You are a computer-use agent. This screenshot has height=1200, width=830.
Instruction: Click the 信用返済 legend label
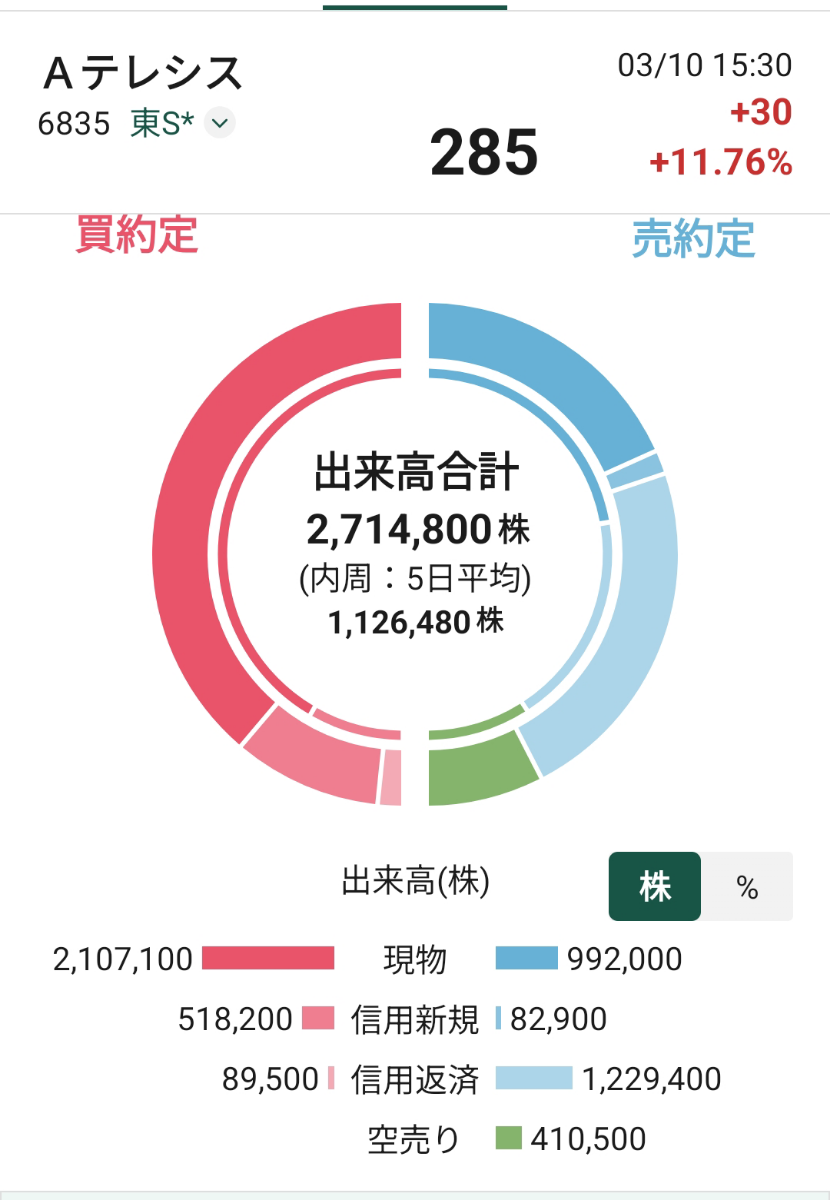[x=415, y=1079]
